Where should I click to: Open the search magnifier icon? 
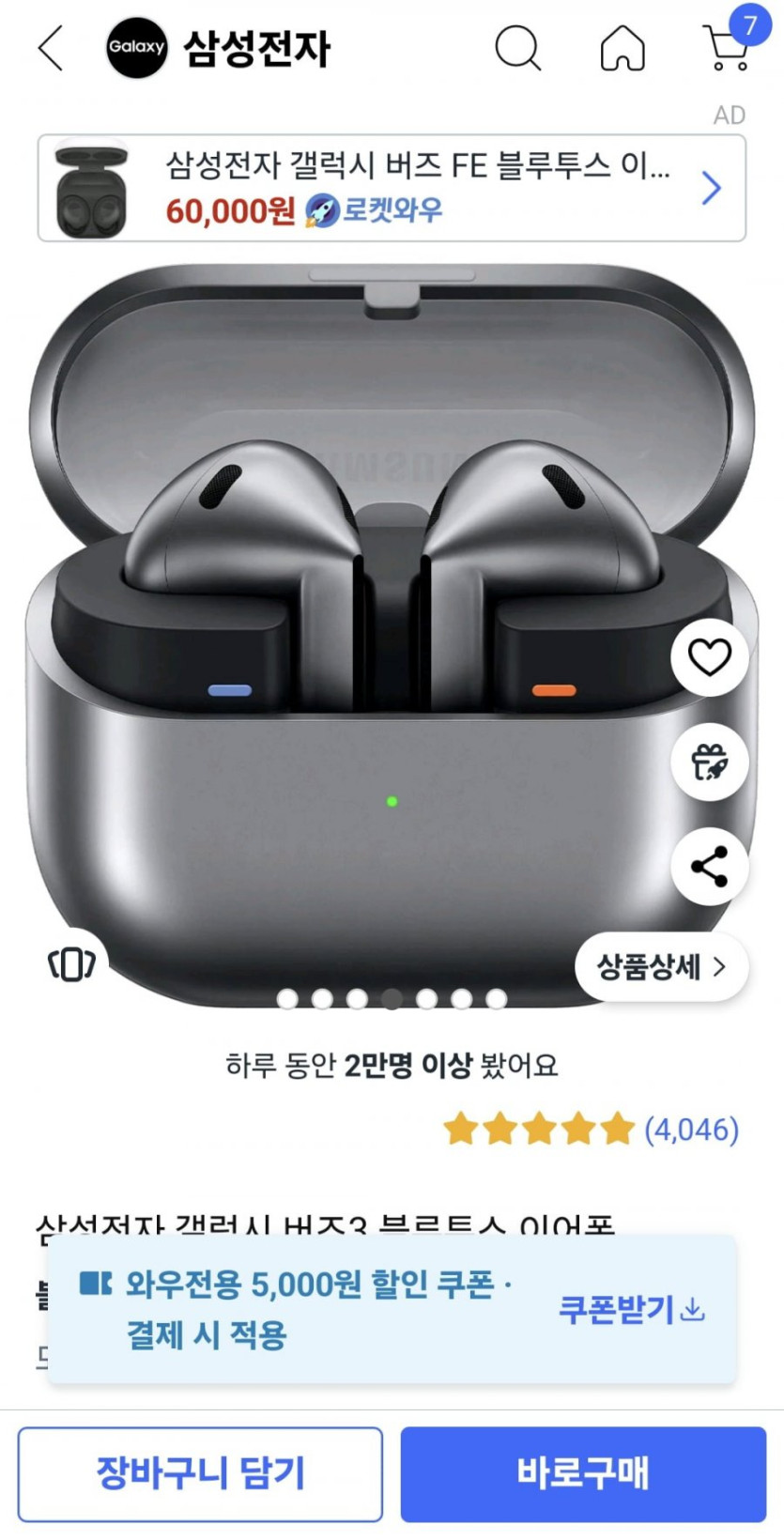[x=517, y=48]
